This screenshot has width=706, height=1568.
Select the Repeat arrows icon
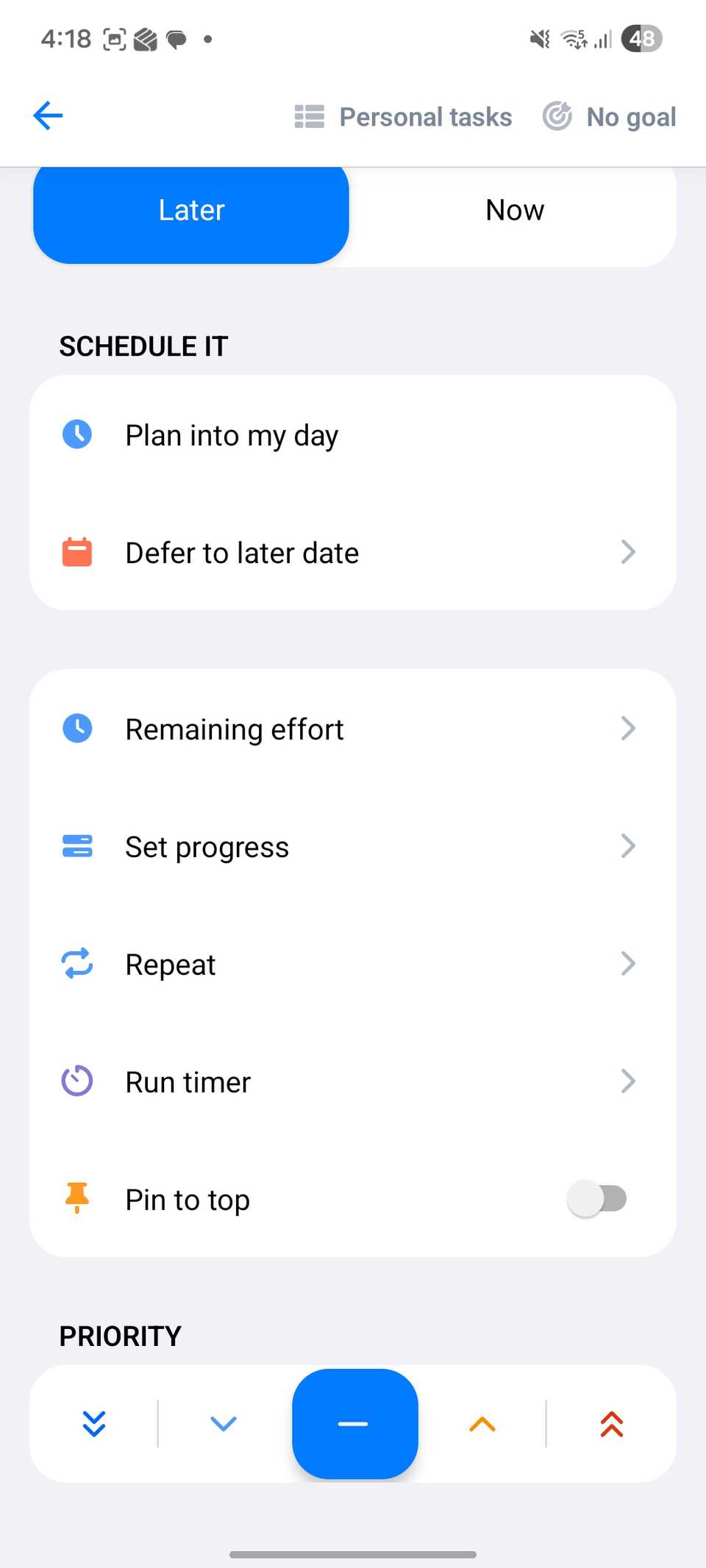pyautogui.click(x=76, y=964)
